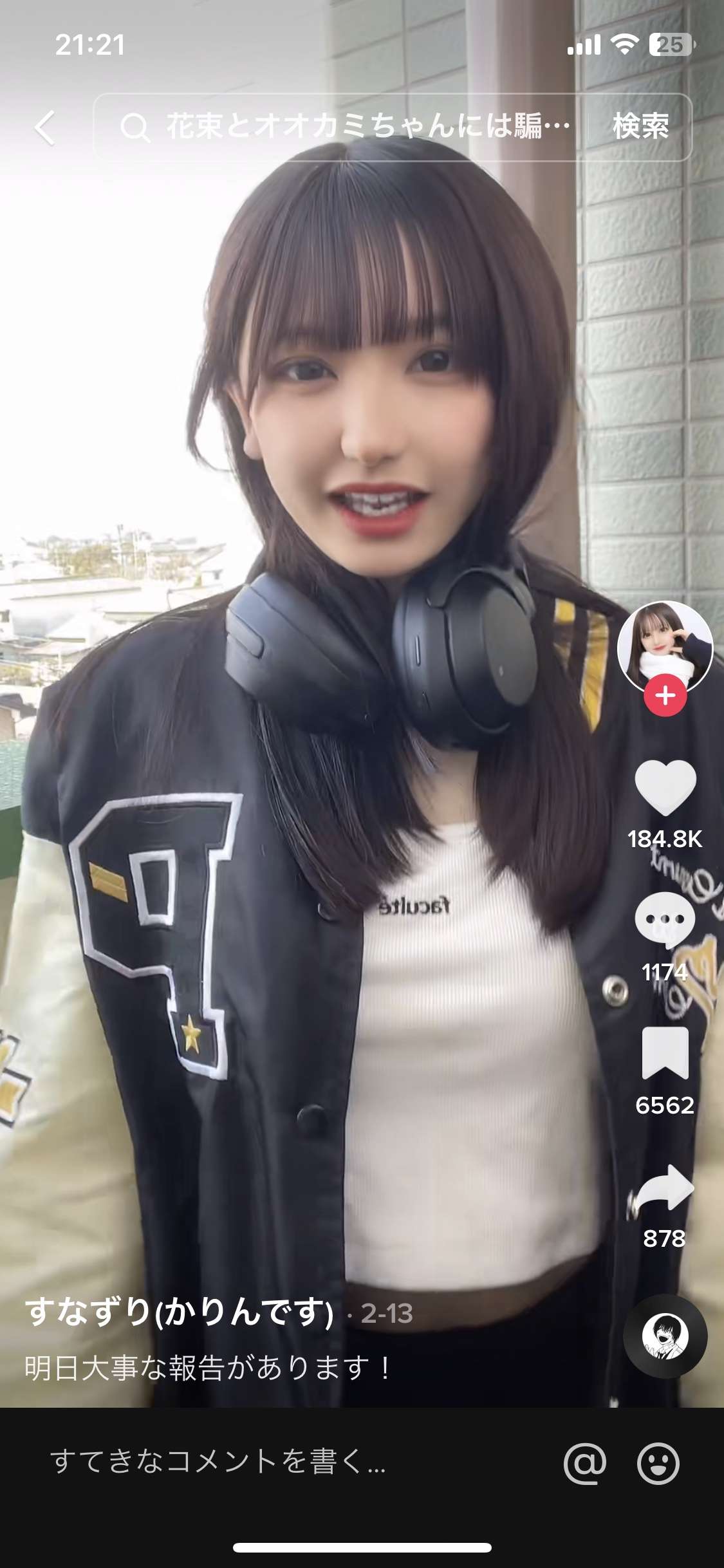Follow the creator with the red plus

pyautogui.click(x=665, y=696)
